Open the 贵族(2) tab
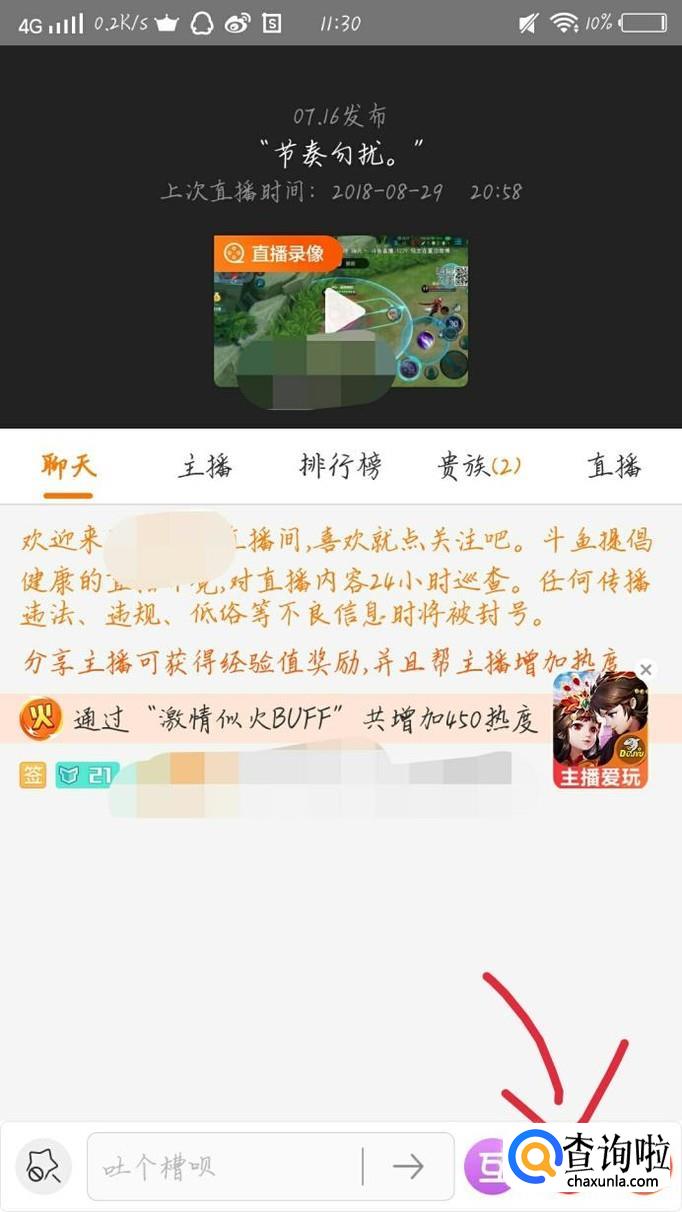This screenshot has width=682, height=1212. (478, 466)
